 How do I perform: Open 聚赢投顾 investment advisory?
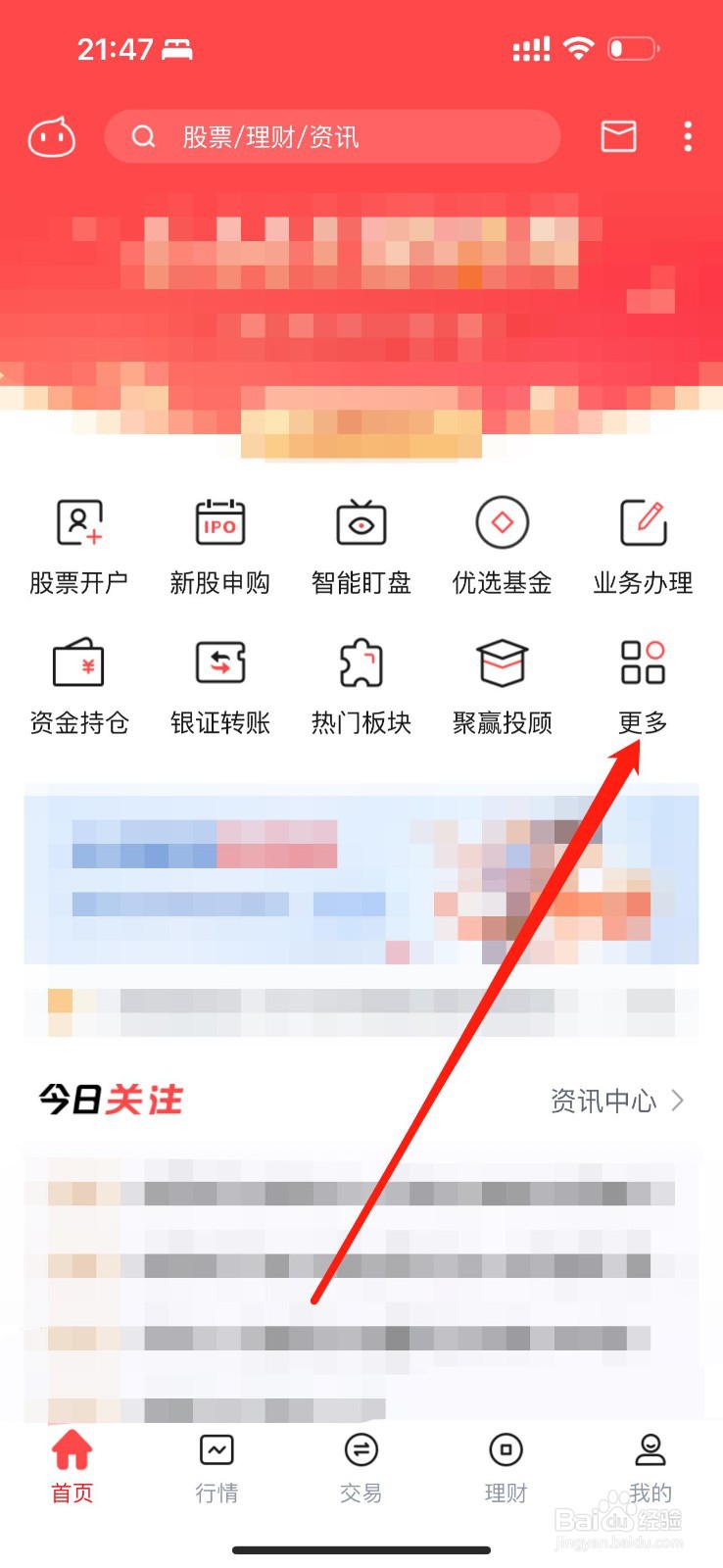pos(502,684)
